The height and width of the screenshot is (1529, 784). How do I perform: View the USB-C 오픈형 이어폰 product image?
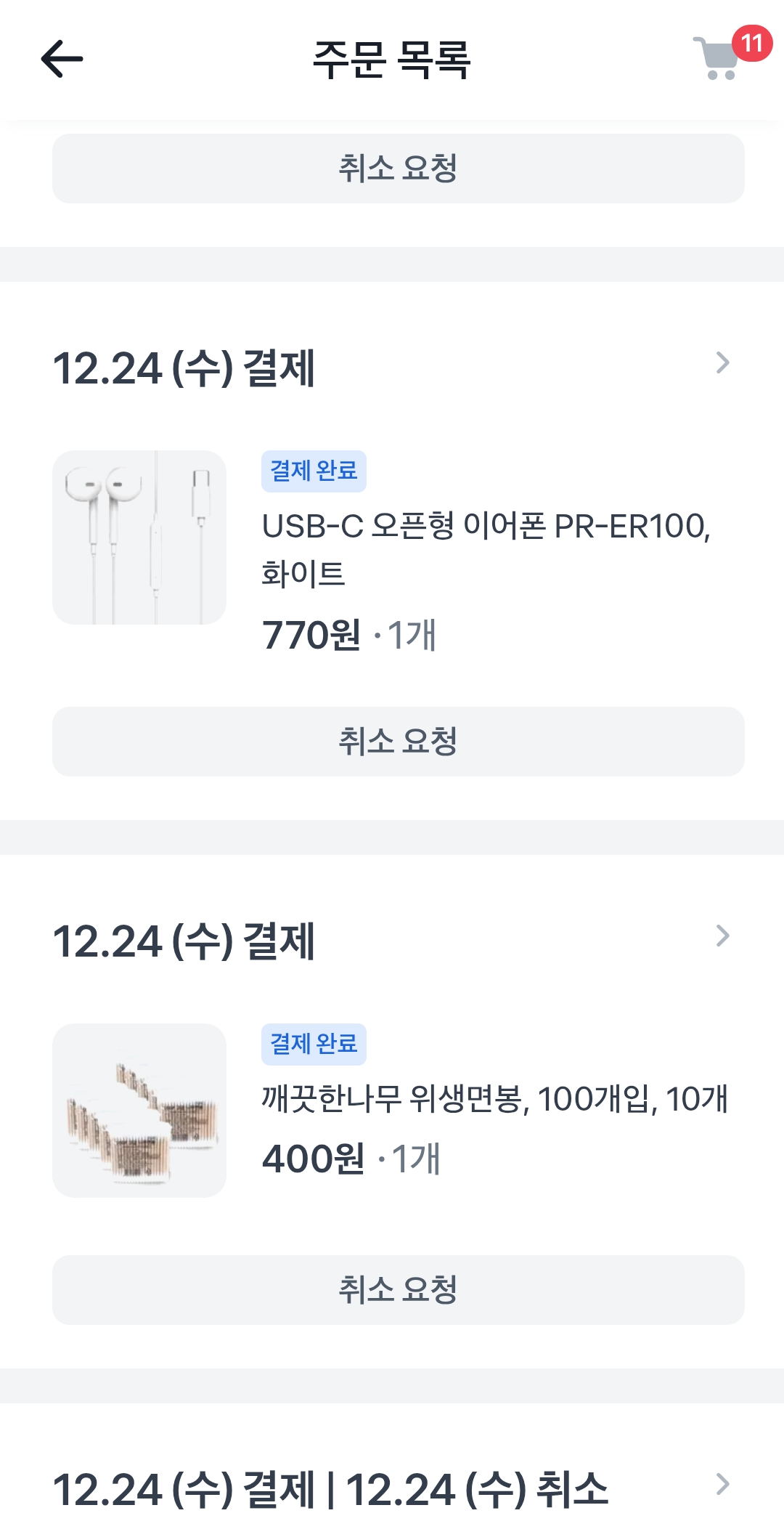click(x=139, y=538)
